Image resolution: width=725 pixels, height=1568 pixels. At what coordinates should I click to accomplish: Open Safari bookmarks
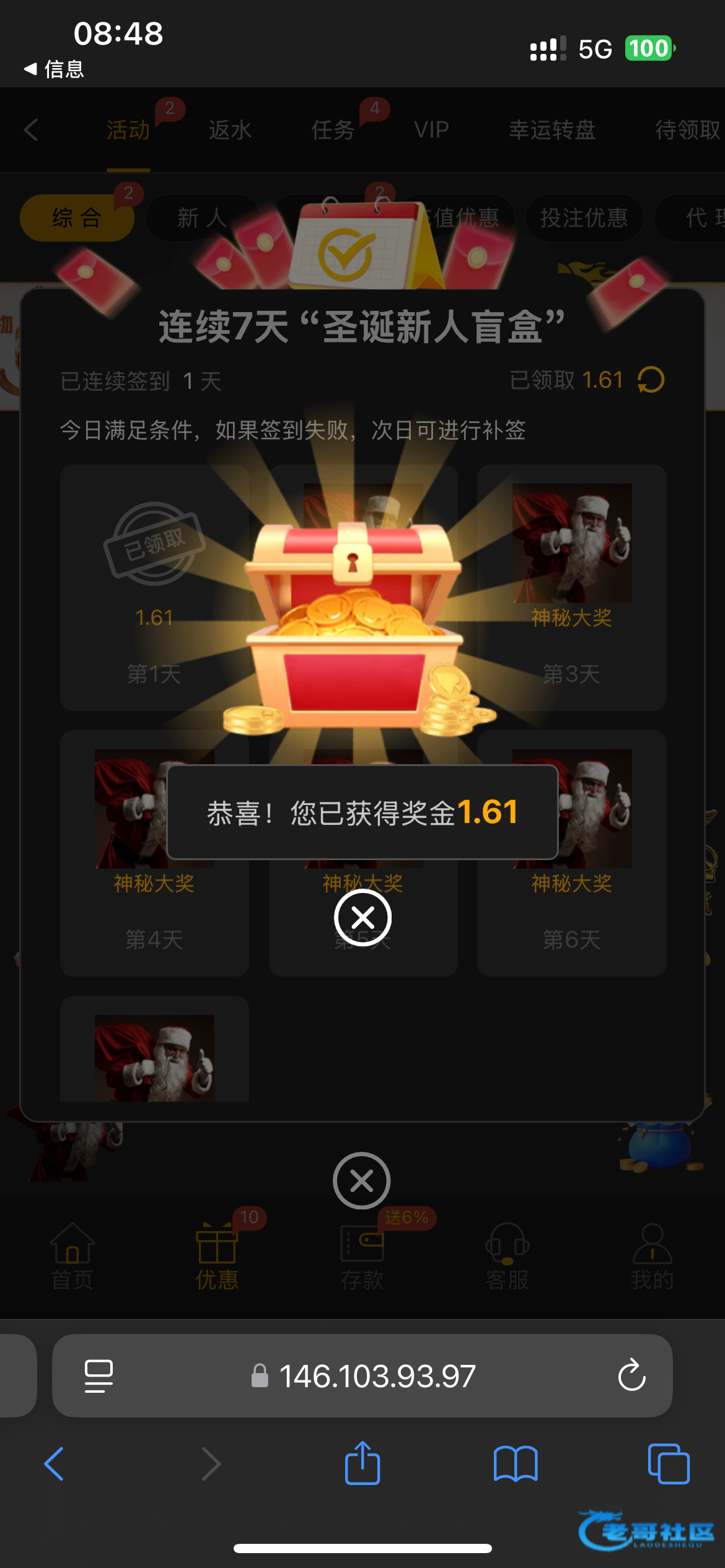pos(516,1463)
